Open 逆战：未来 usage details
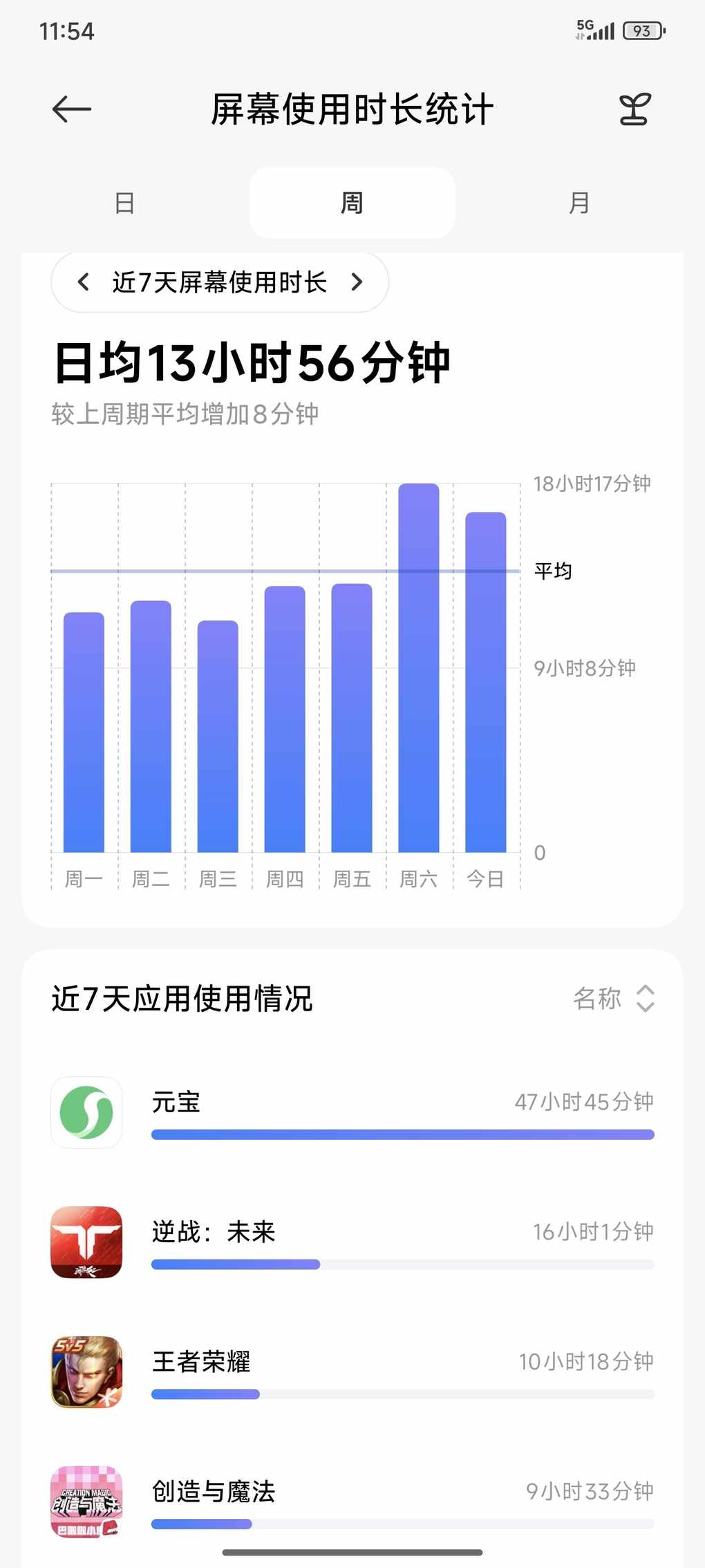This screenshot has height=1568, width=705. tap(352, 1242)
